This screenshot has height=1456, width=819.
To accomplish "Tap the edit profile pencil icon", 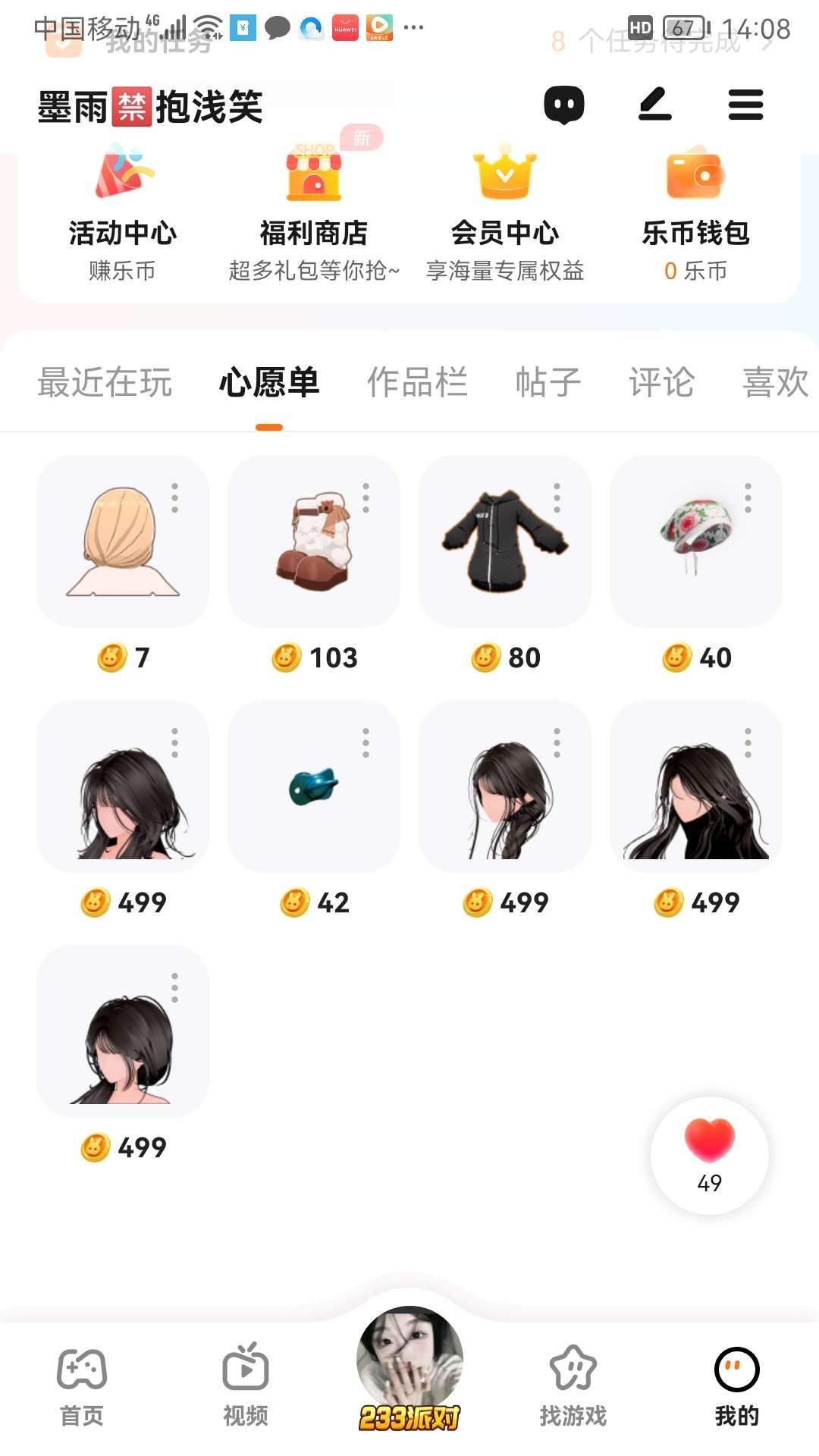I will click(x=655, y=105).
